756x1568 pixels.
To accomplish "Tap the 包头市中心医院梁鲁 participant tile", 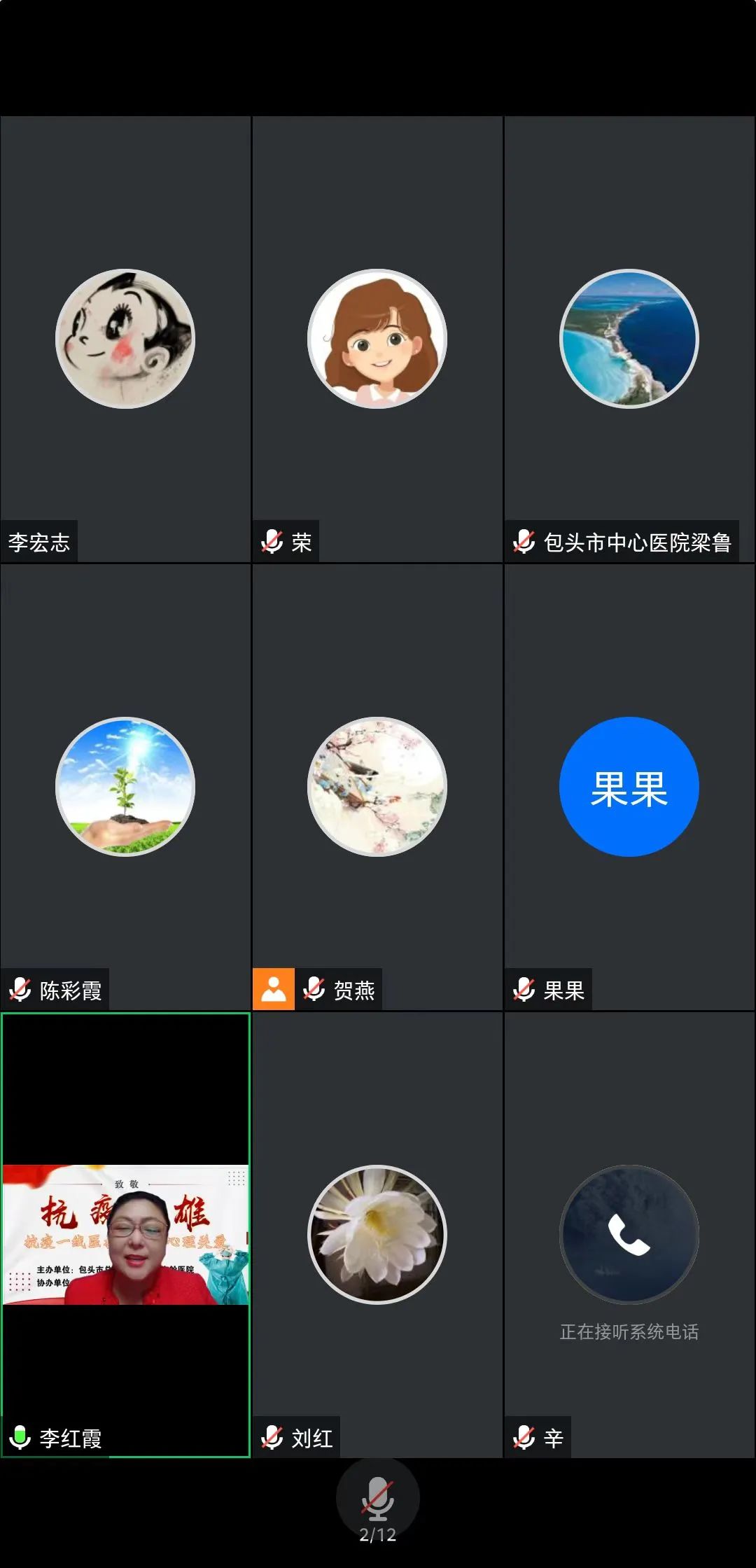I will click(629, 339).
